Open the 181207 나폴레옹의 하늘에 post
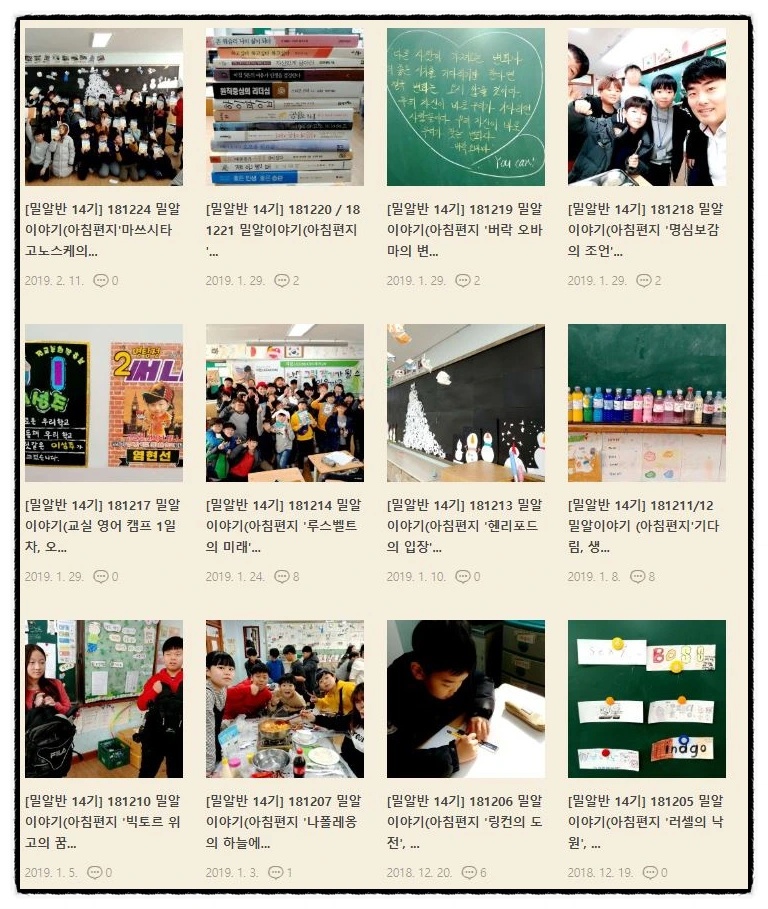Image resolution: width=768 pixels, height=909 pixels. (284, 822)
